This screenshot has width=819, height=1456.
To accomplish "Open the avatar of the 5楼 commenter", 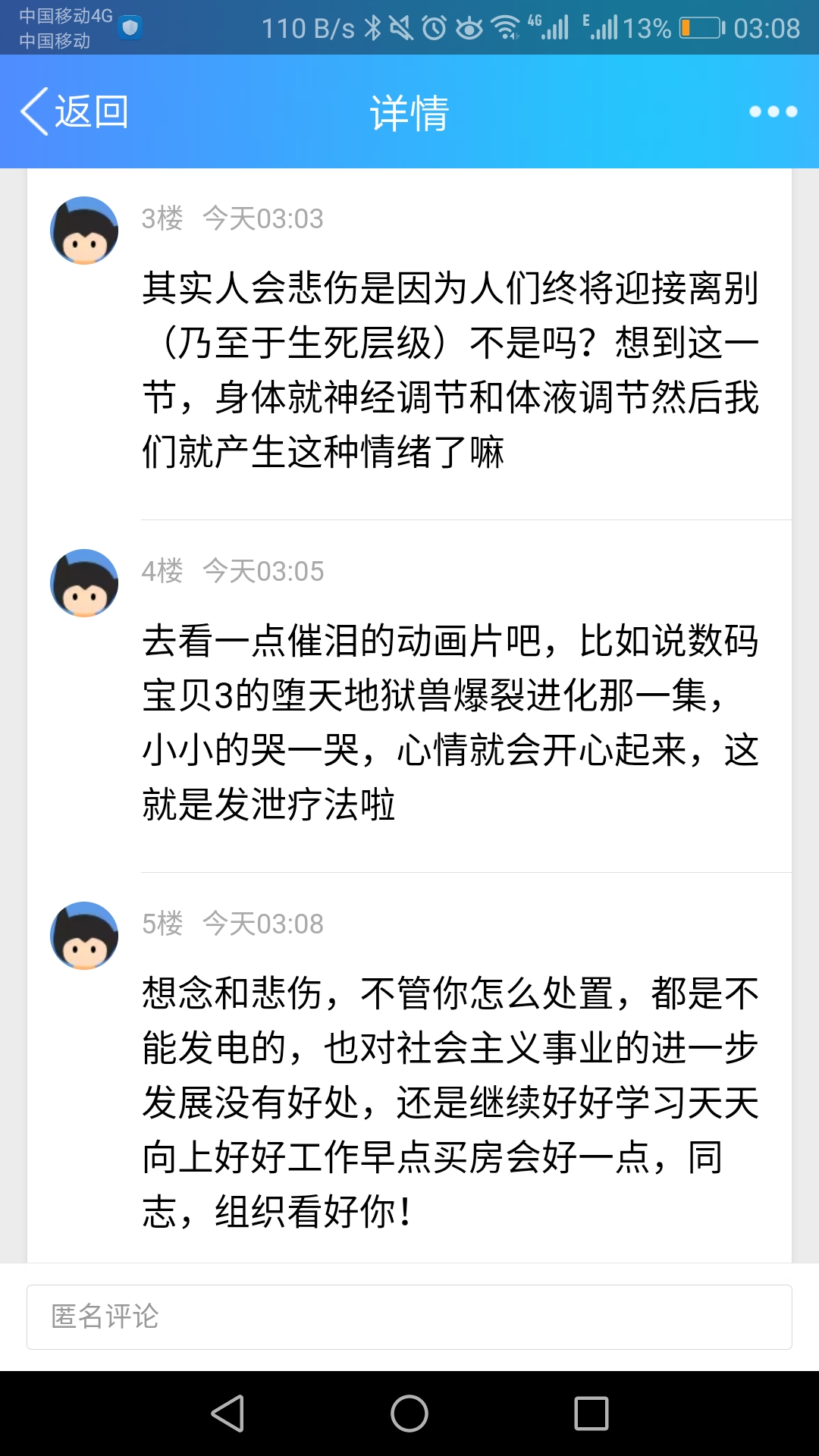I will tap(84, 936).
